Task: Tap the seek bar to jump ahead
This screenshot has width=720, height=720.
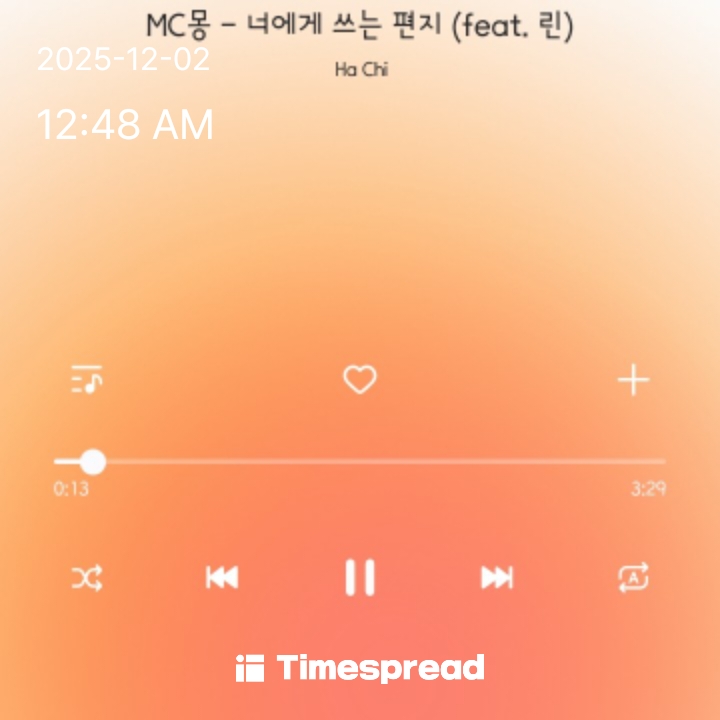Action: [x=400, y=462]
